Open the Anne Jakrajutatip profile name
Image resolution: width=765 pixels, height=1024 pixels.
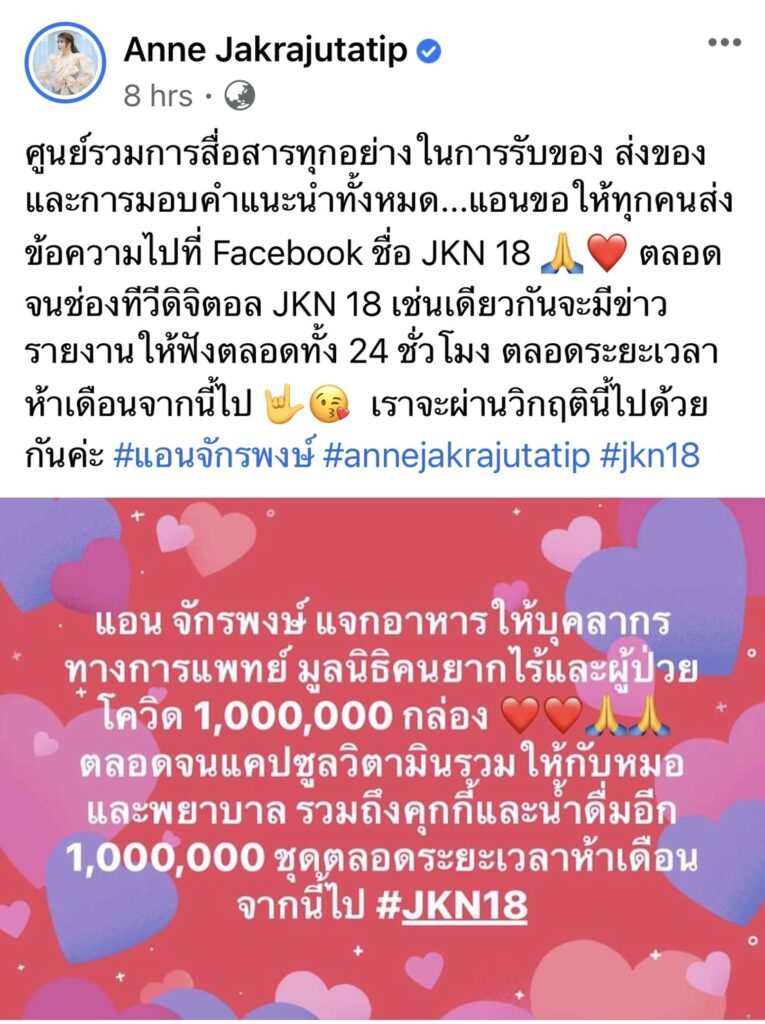pyautogui.click(x=267, y=51)
